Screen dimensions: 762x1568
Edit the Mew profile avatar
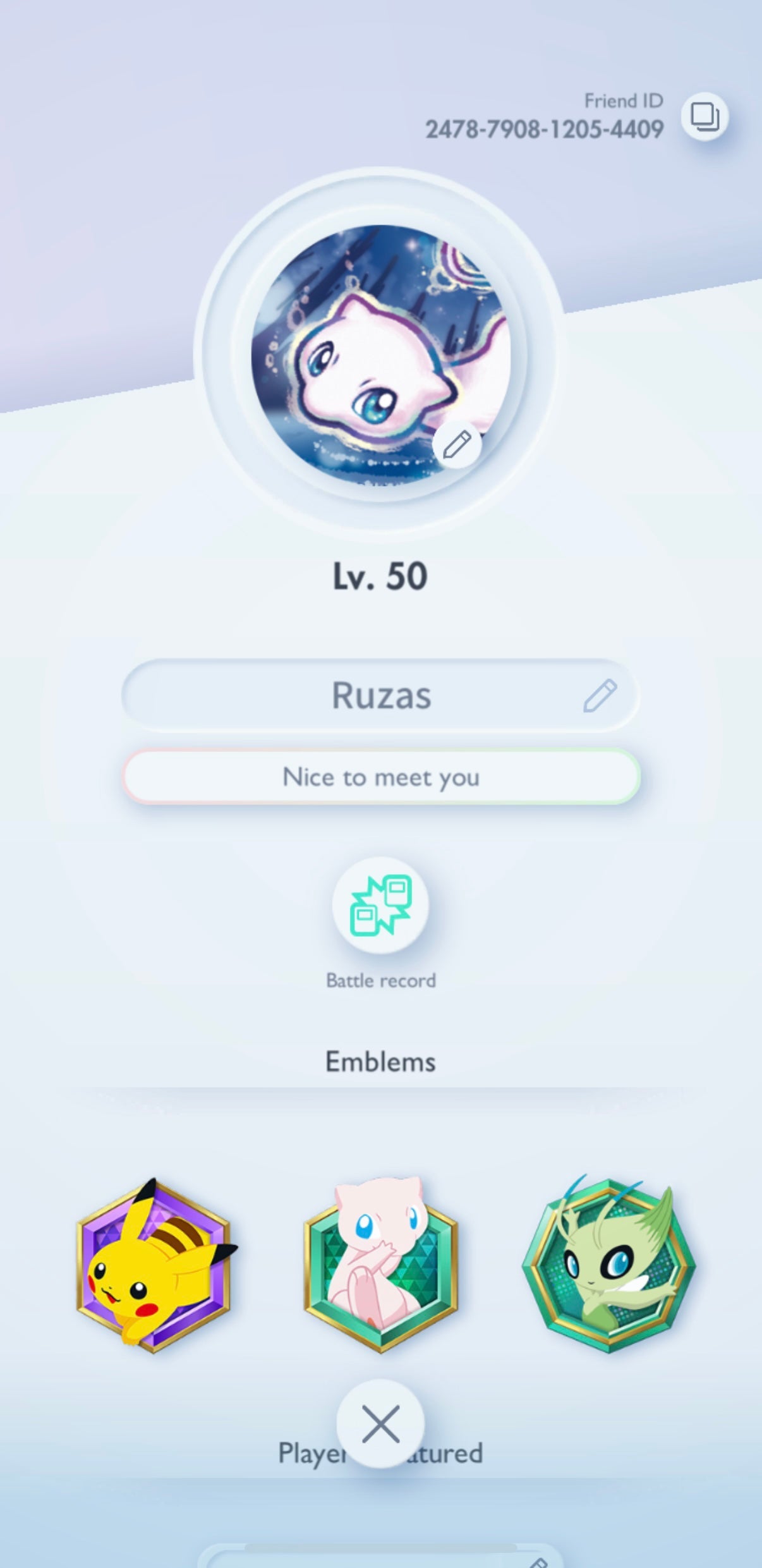pos(457,444)
